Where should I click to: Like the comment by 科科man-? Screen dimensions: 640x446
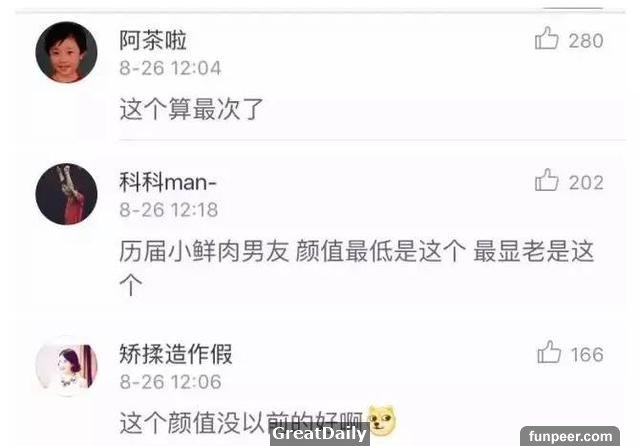tap(547, 181)
